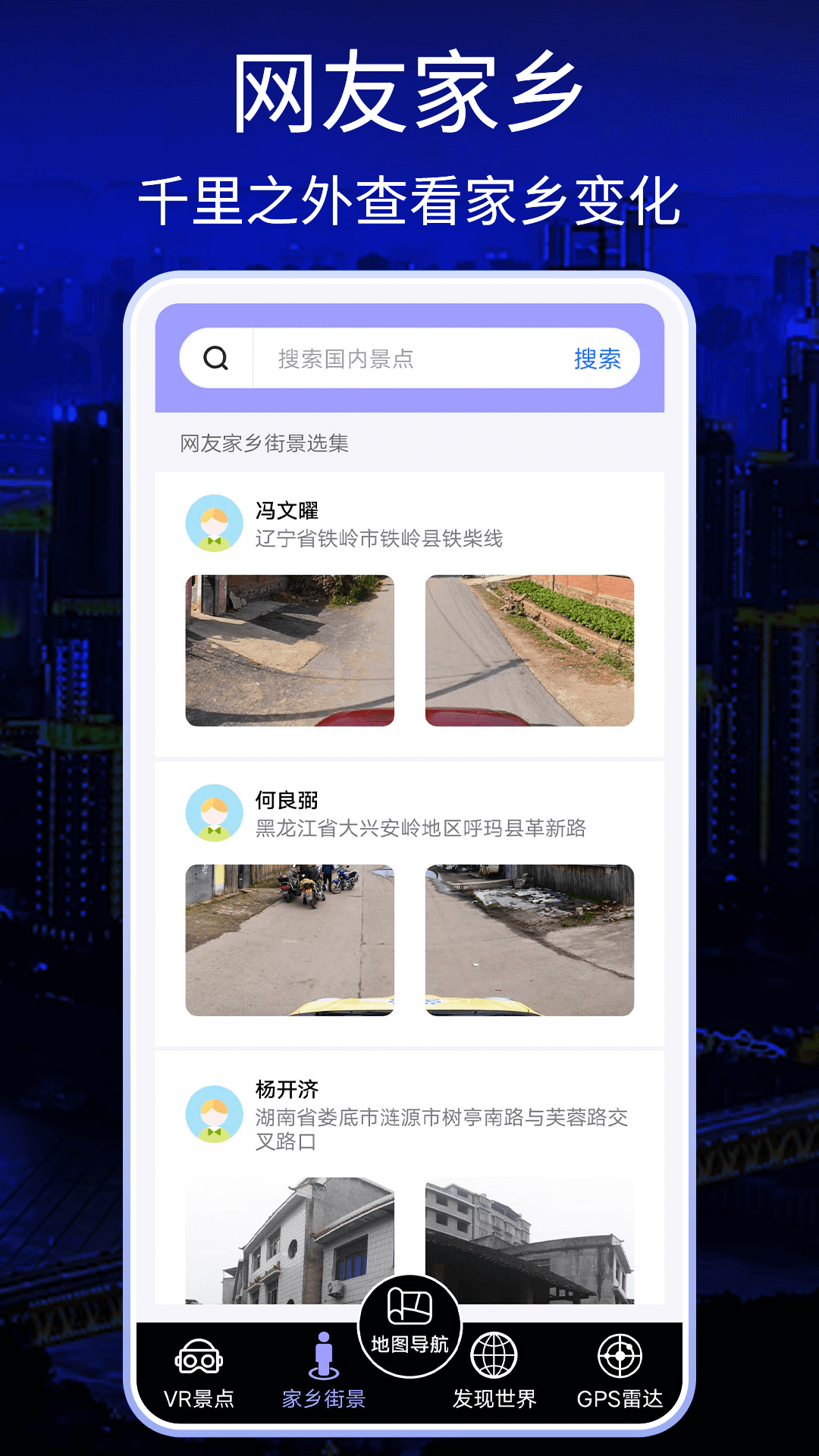Click the 搜索 search button
The height and width of the screenshot is (1456, 819).
(x=599, y=358)
